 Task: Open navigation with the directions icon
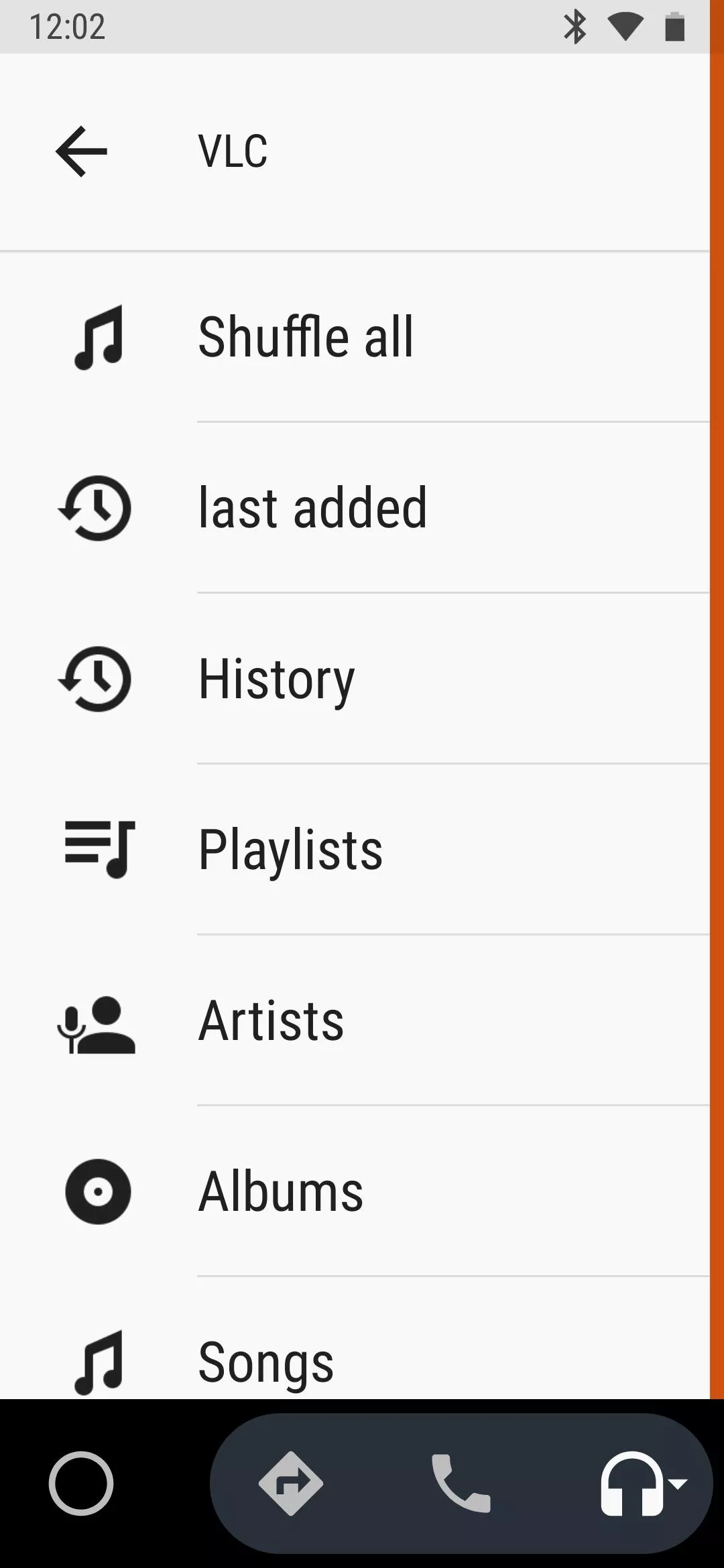[291, 1483]
